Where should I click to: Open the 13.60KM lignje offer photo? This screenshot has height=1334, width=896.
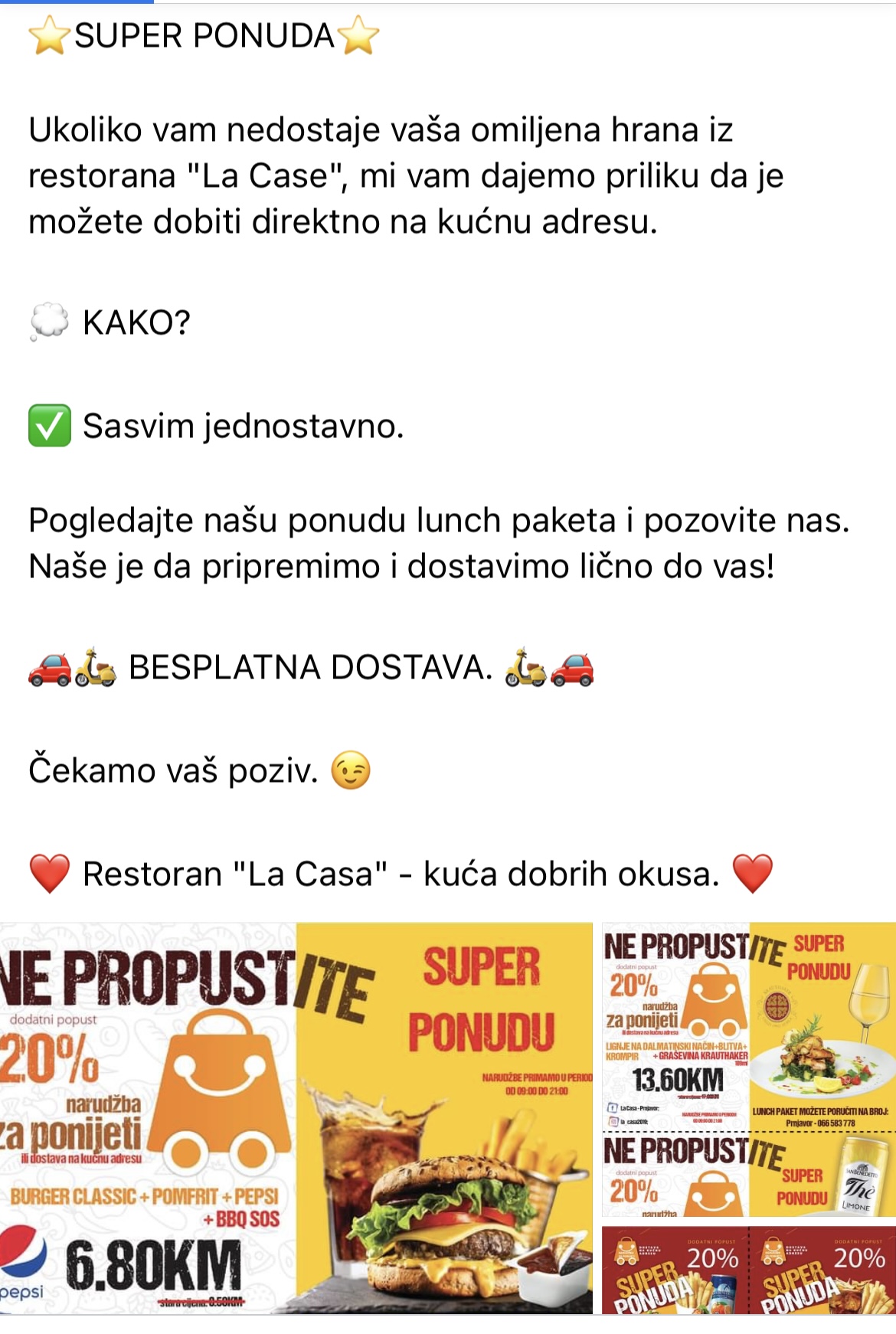748,1026
